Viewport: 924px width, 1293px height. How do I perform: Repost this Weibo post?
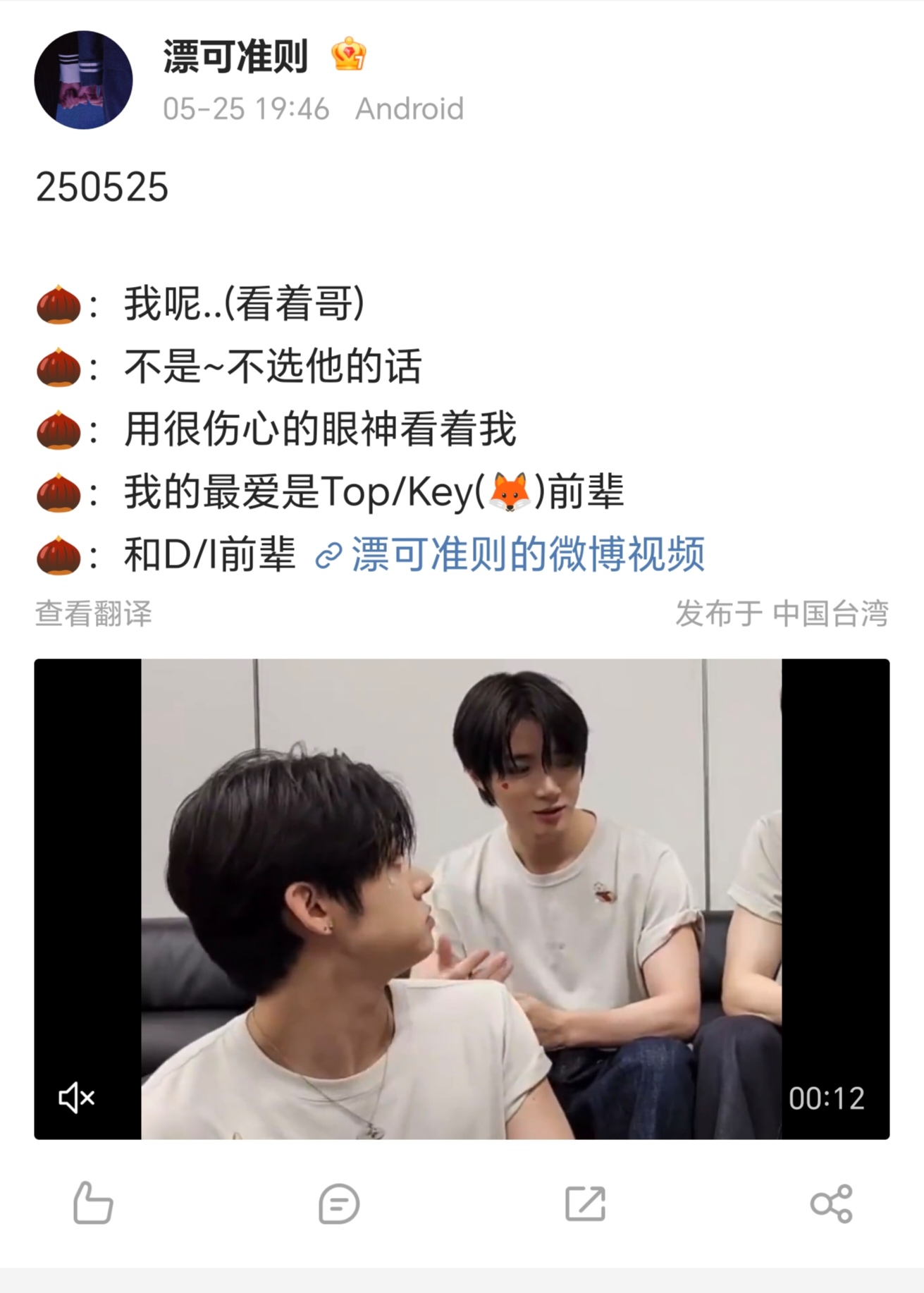tap(585, 1203)
